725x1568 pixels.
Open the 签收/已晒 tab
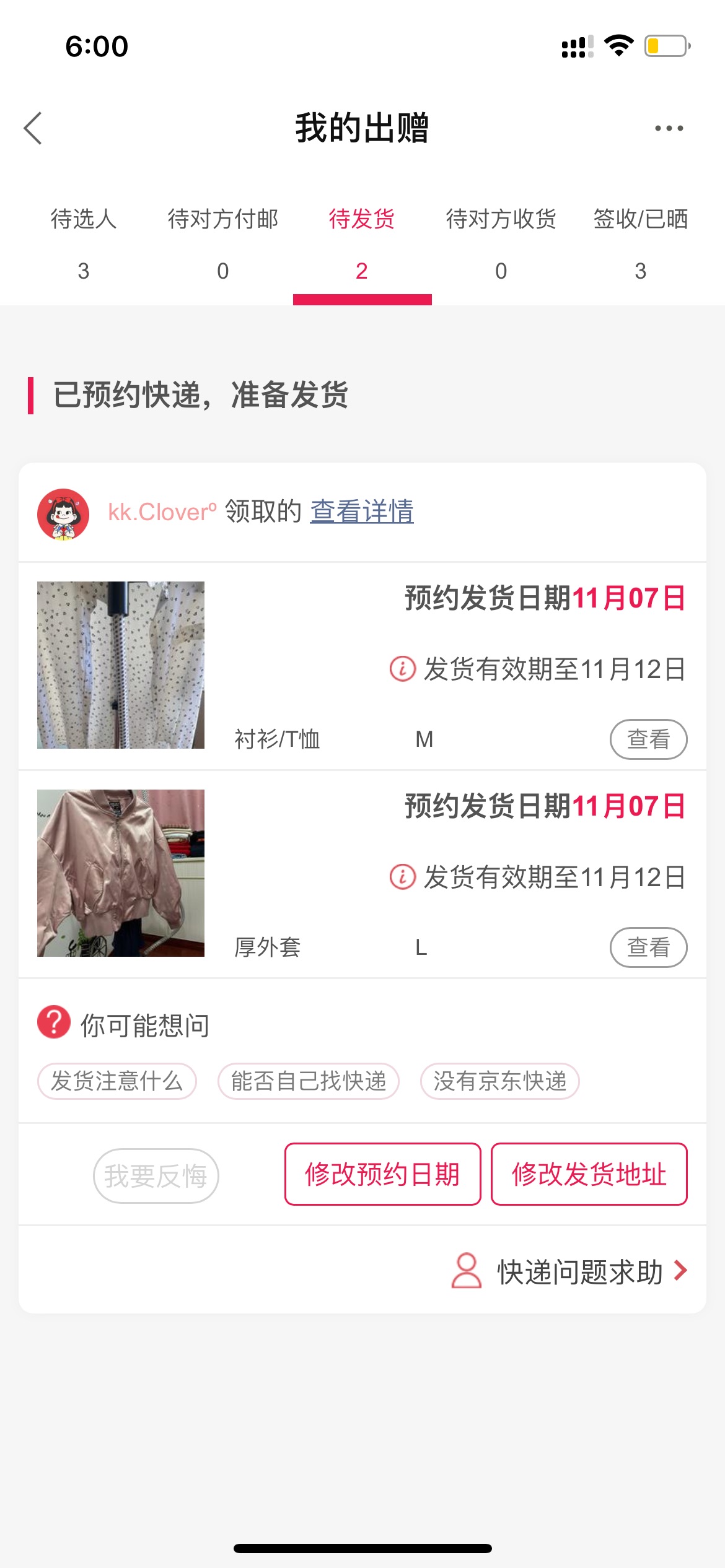[641, 245]
